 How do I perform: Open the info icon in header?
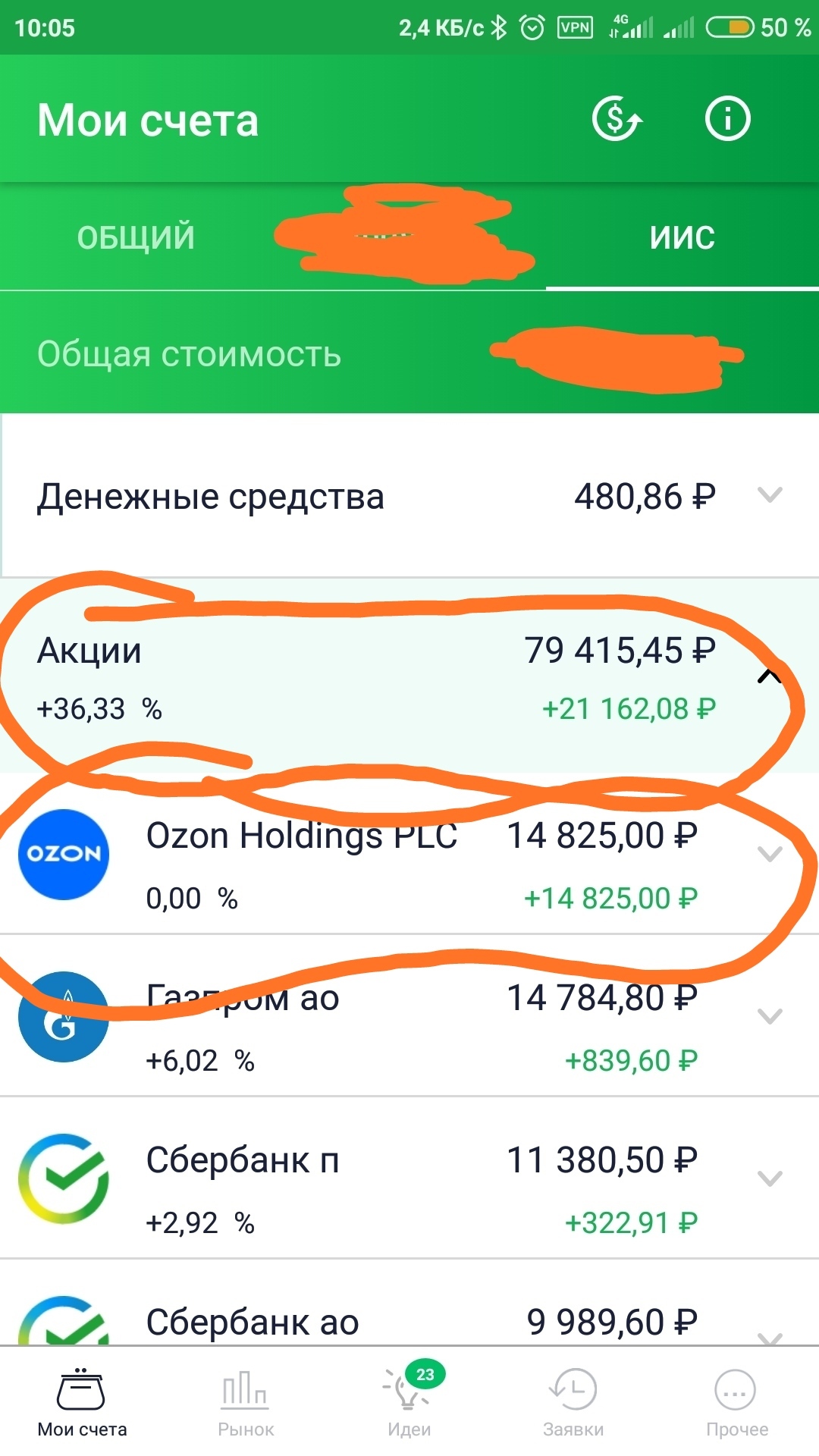(x=727, y=119)
